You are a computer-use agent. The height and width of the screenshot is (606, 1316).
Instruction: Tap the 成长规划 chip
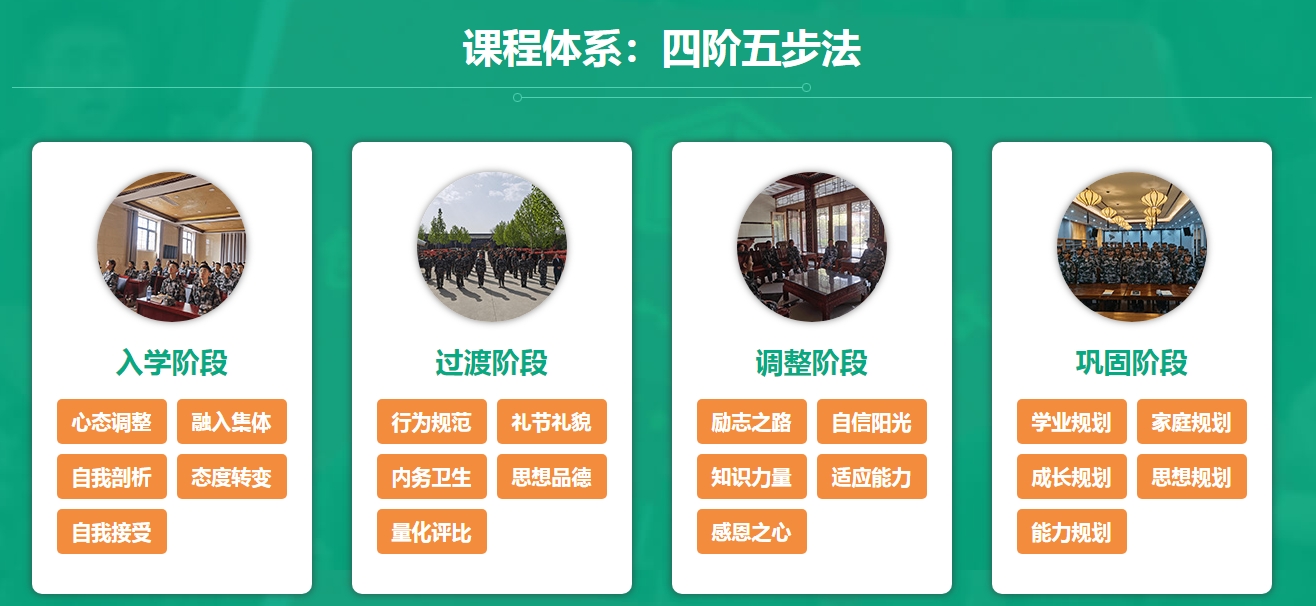[1072, 477]
